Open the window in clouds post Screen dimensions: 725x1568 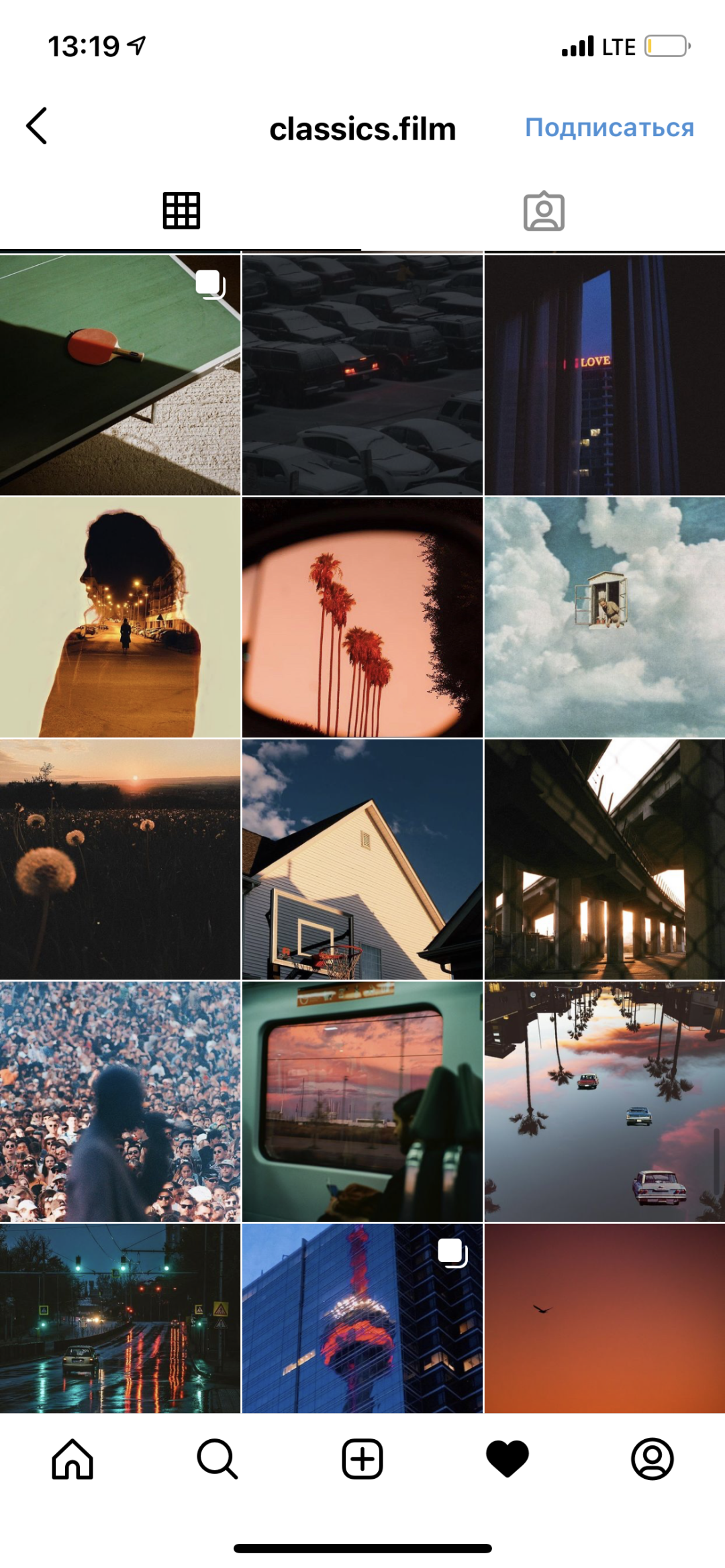(604, 617)
